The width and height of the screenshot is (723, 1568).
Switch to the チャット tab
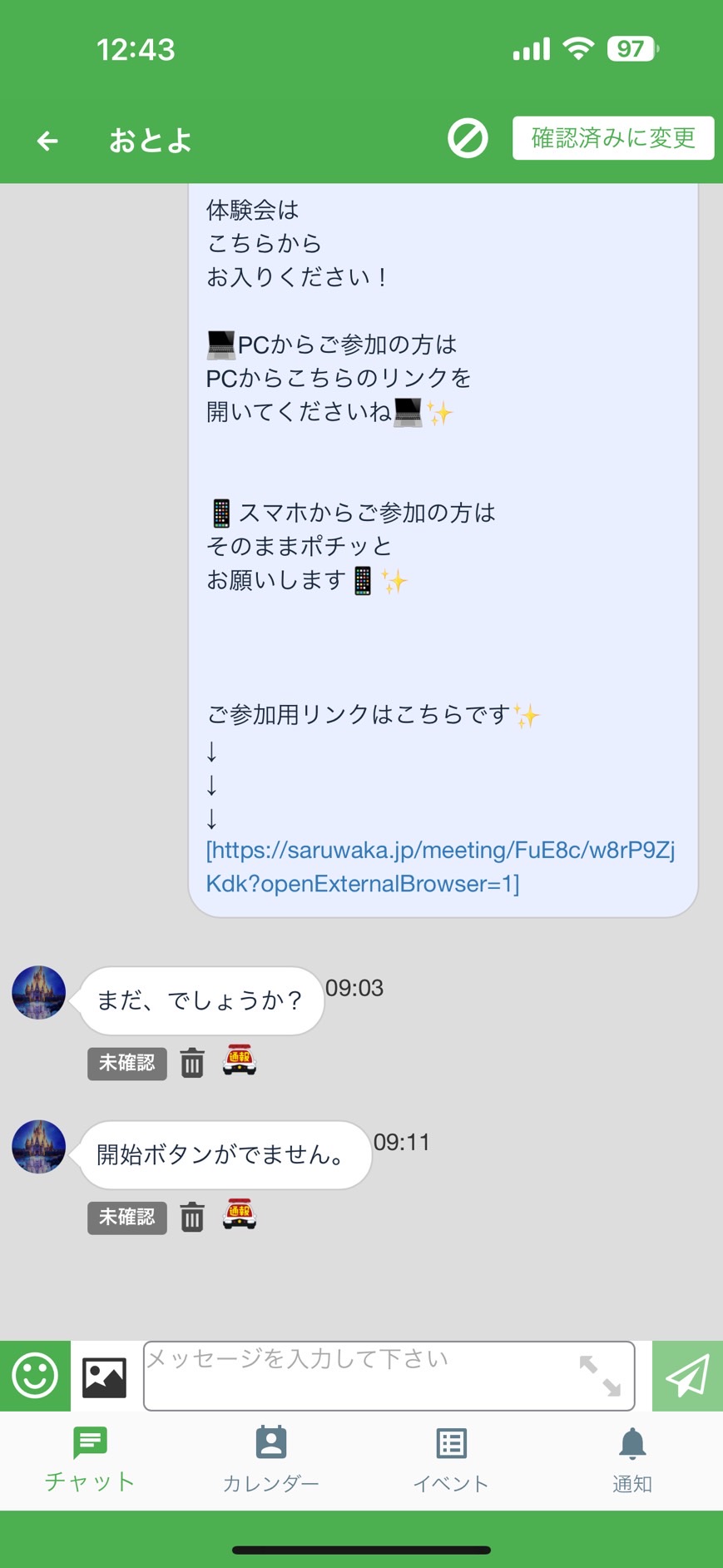tap(90, 1460)
